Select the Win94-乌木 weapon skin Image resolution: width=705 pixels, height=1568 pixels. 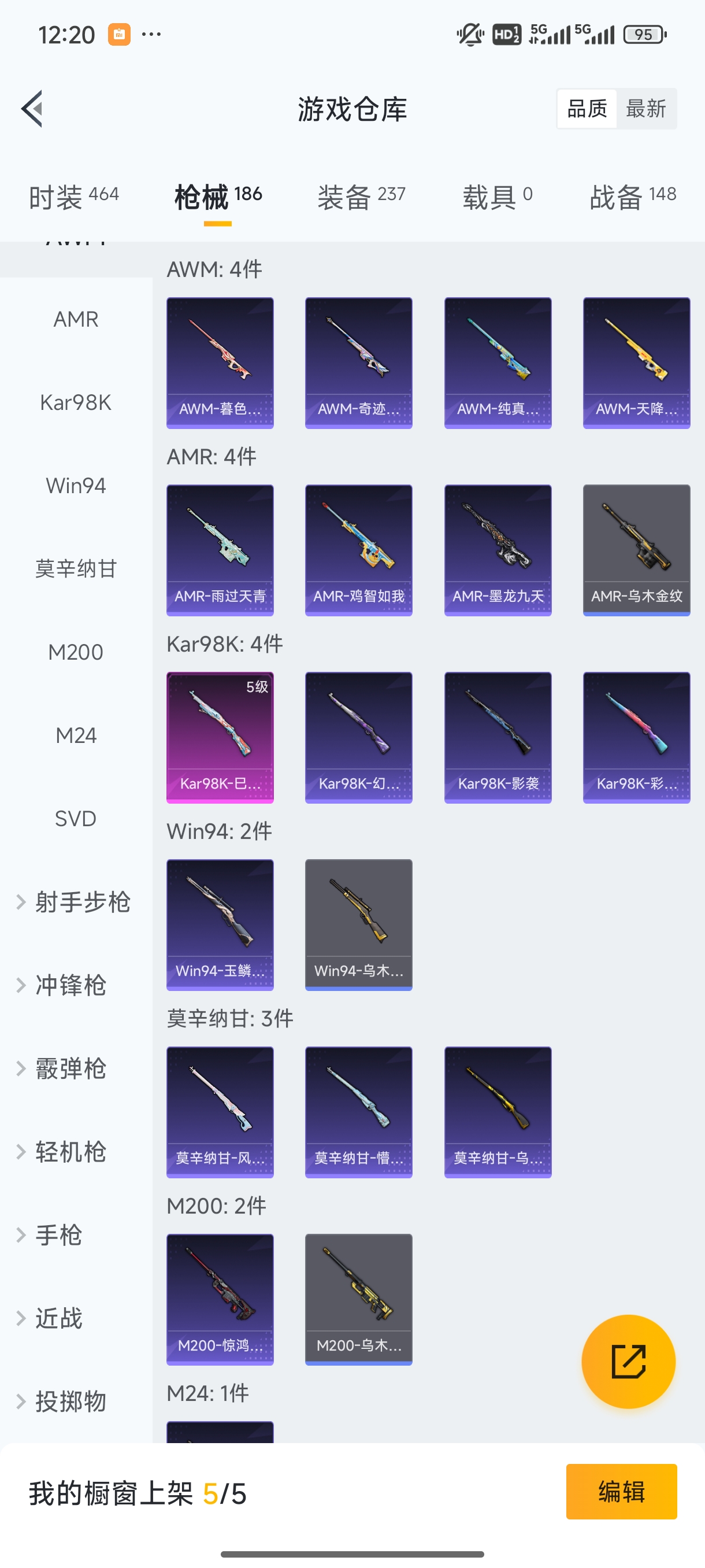[x=358, y=924]
